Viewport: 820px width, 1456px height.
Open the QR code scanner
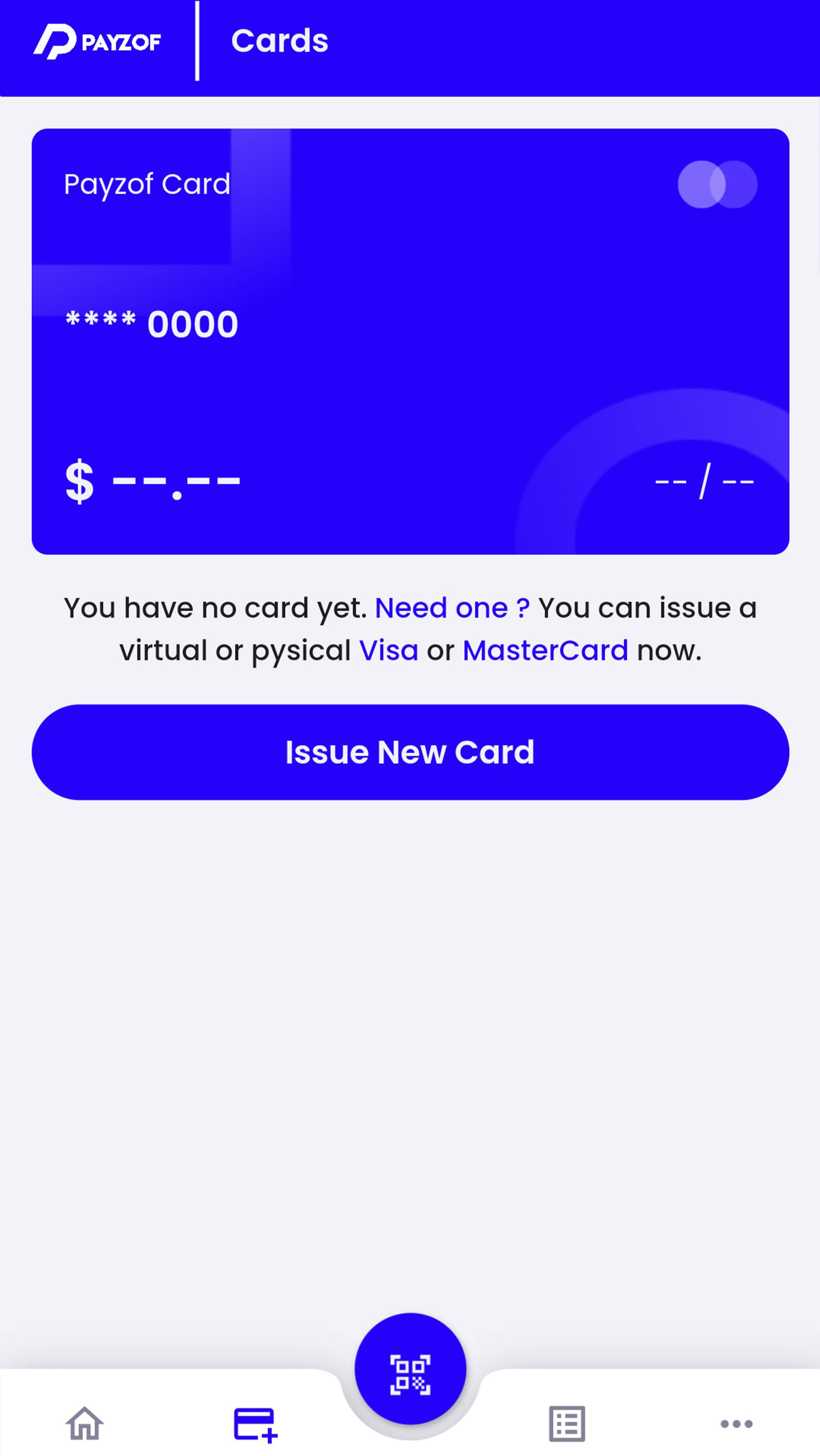tap(411, 1368)
